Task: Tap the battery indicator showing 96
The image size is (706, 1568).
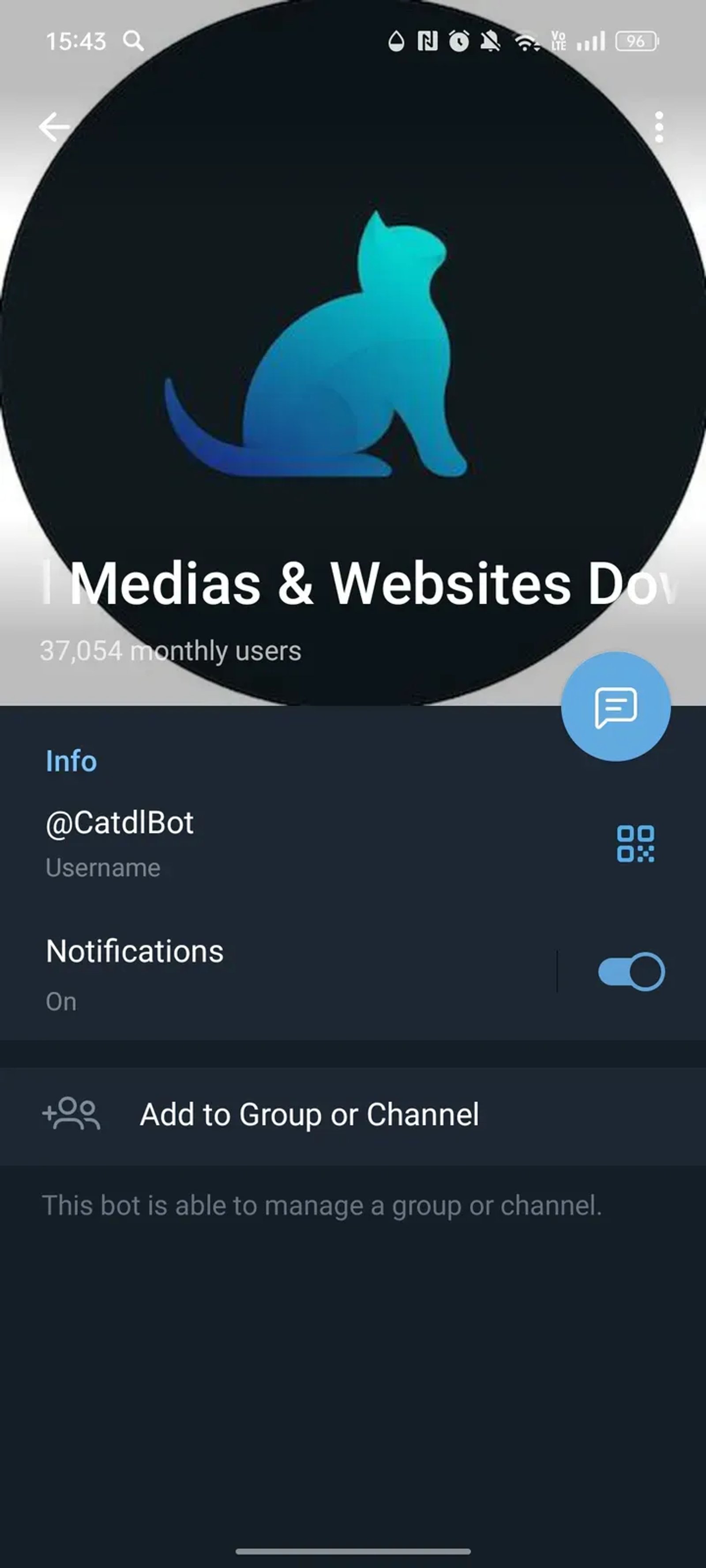Action: click(x=635, y=41)
